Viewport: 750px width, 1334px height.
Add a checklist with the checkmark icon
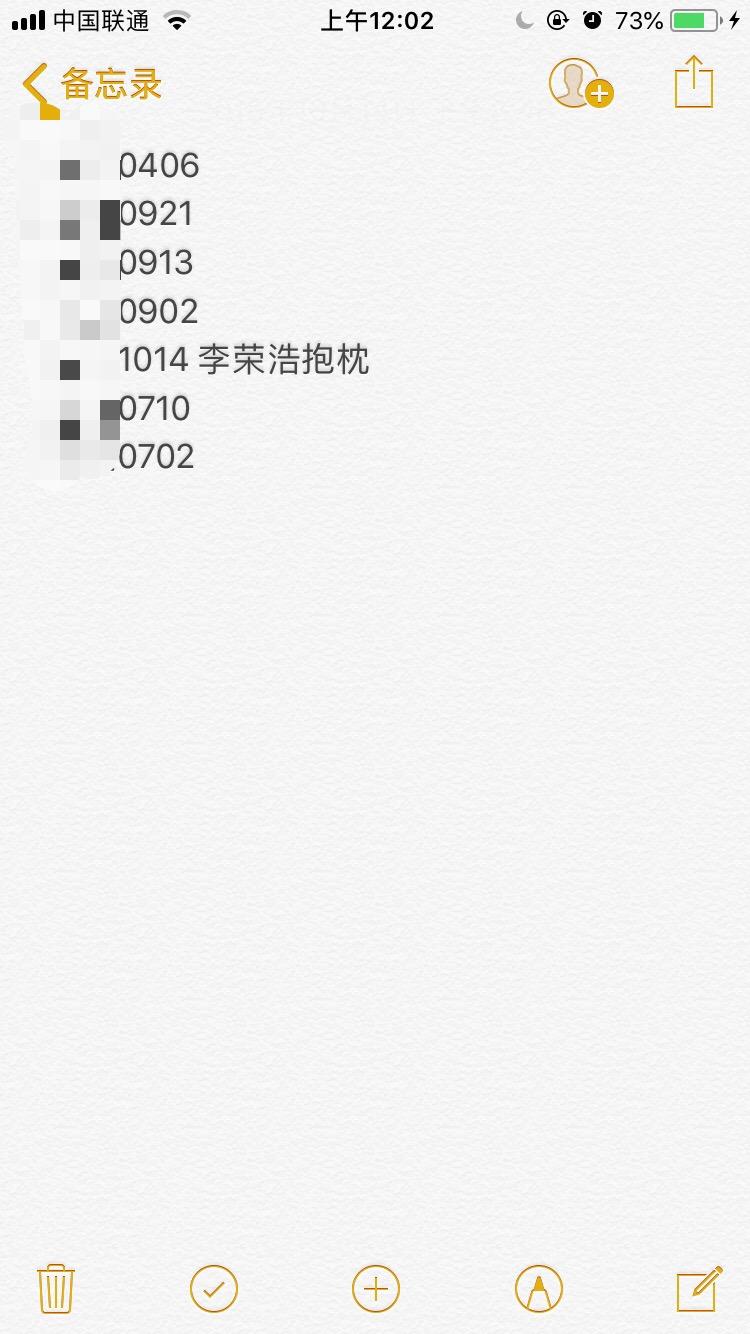pyautogui.click(x=214, y=1288)
